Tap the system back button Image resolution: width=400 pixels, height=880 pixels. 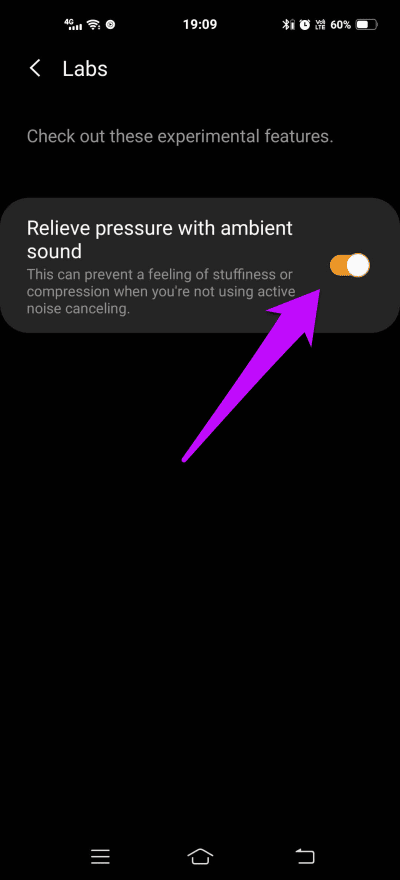click(305, 856)
